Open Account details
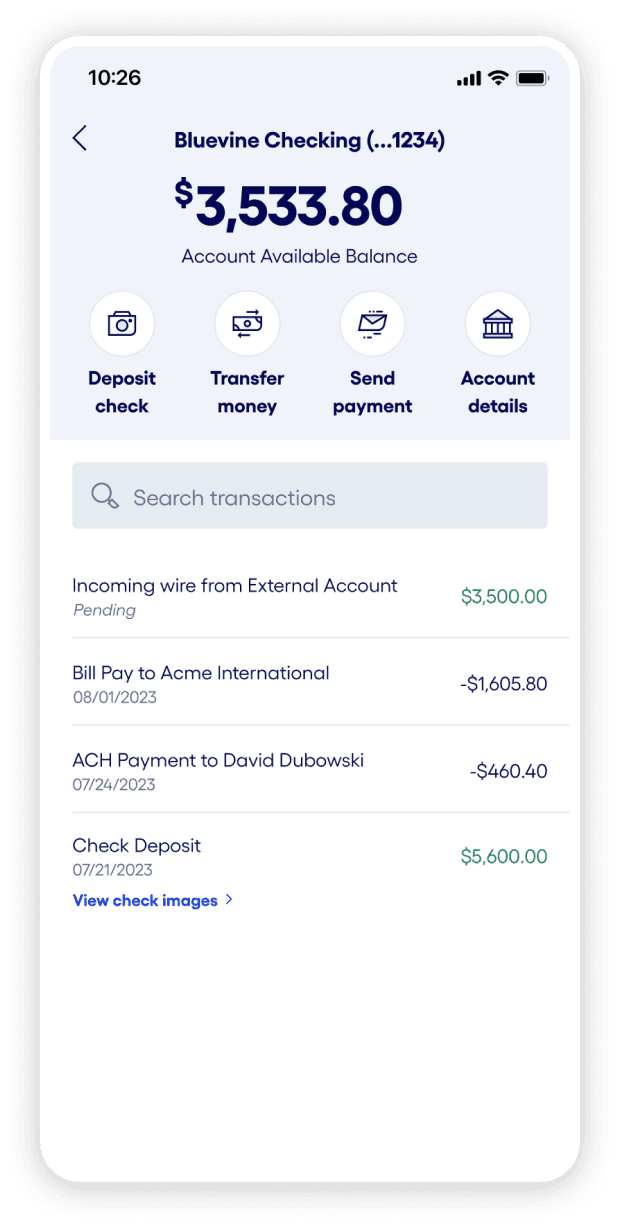This screenshot has height=1226, width=620. click(498, 325)
